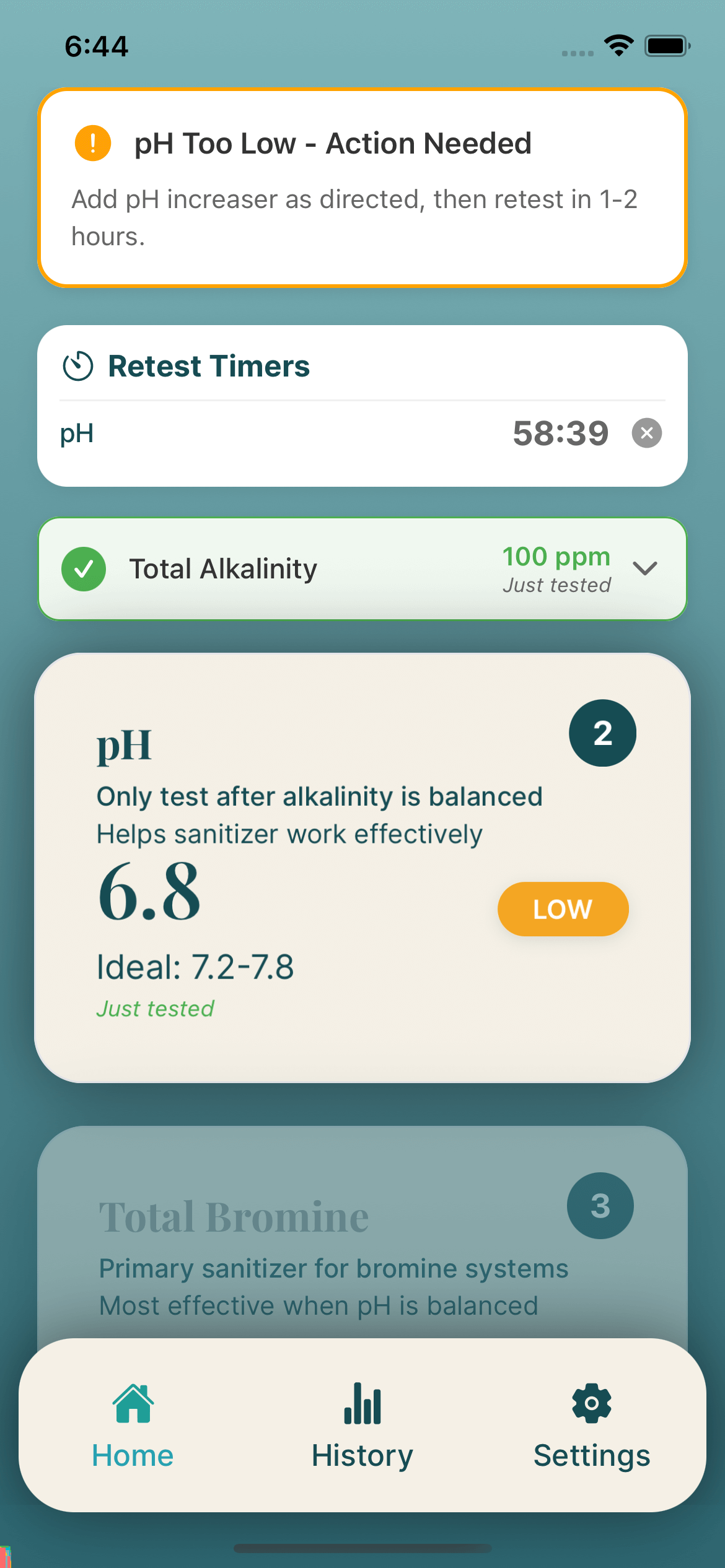Open History via the bar chart icon
The height and width of the screenshot is (1568, 725).
(362, 1403)
